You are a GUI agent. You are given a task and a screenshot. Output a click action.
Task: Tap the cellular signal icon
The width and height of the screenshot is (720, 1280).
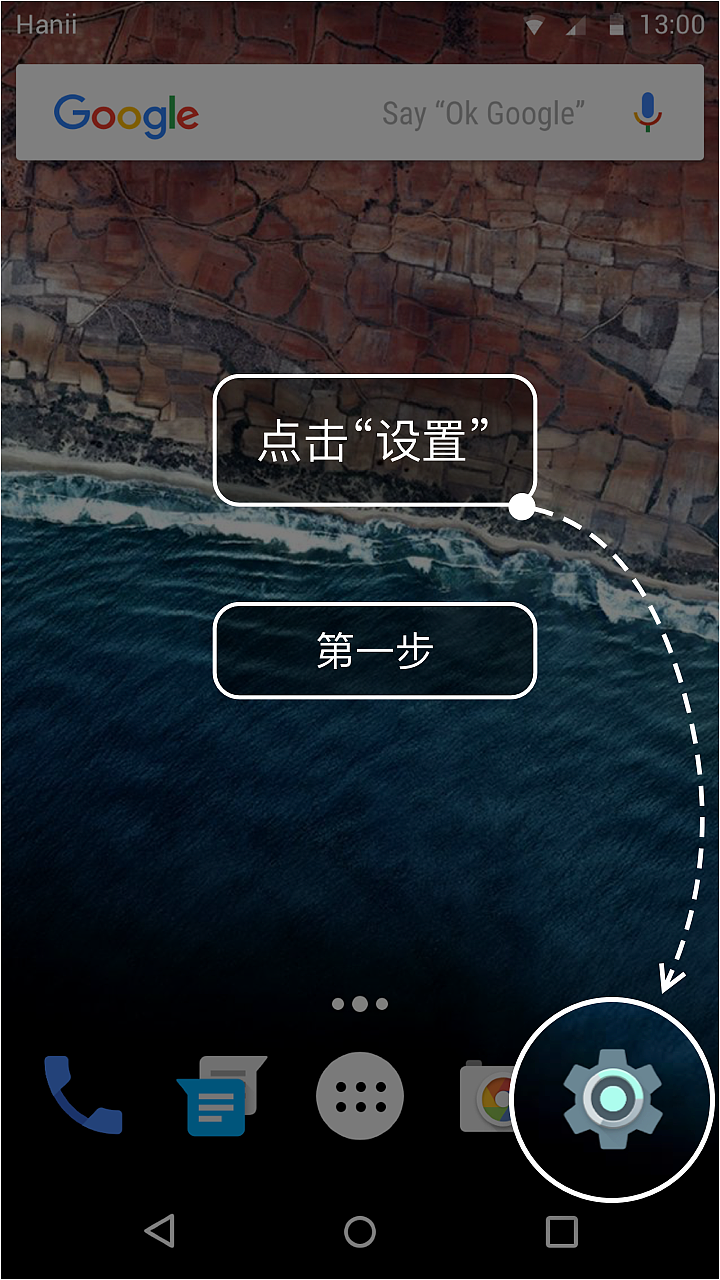575,24
